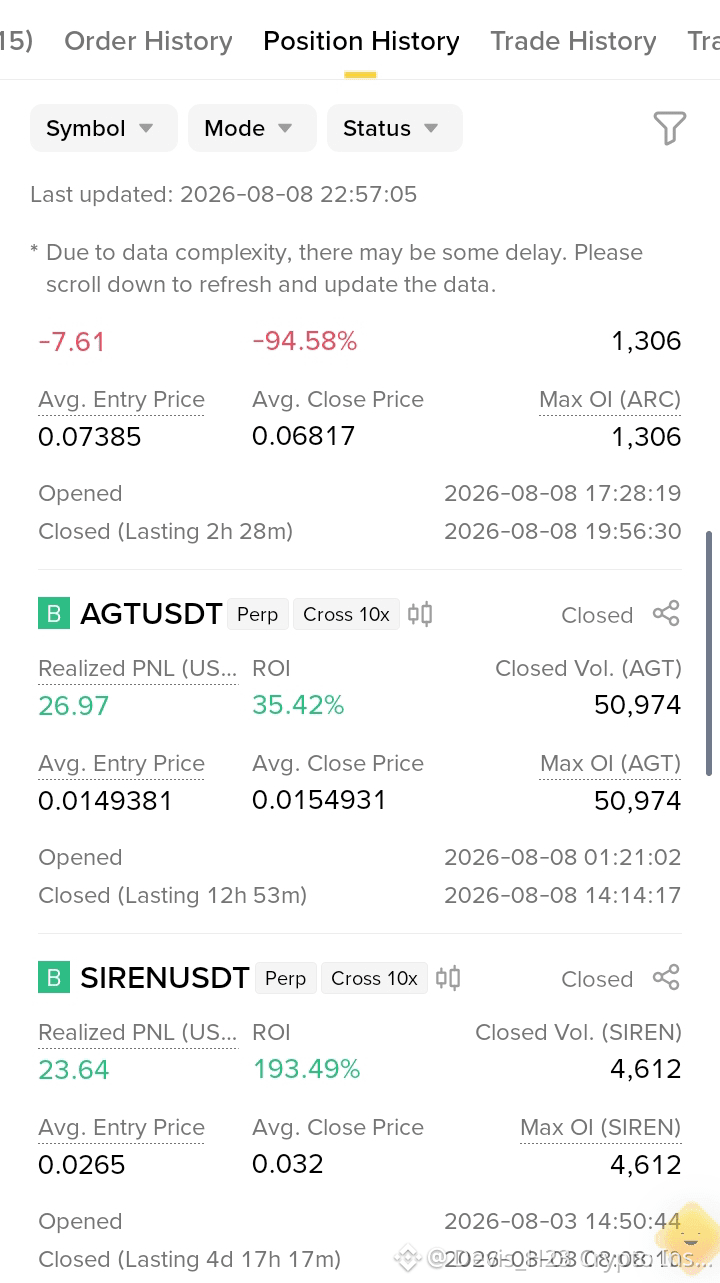
Task: Tap the Max OI (SIREN) label
Action: pos(600,1128)
